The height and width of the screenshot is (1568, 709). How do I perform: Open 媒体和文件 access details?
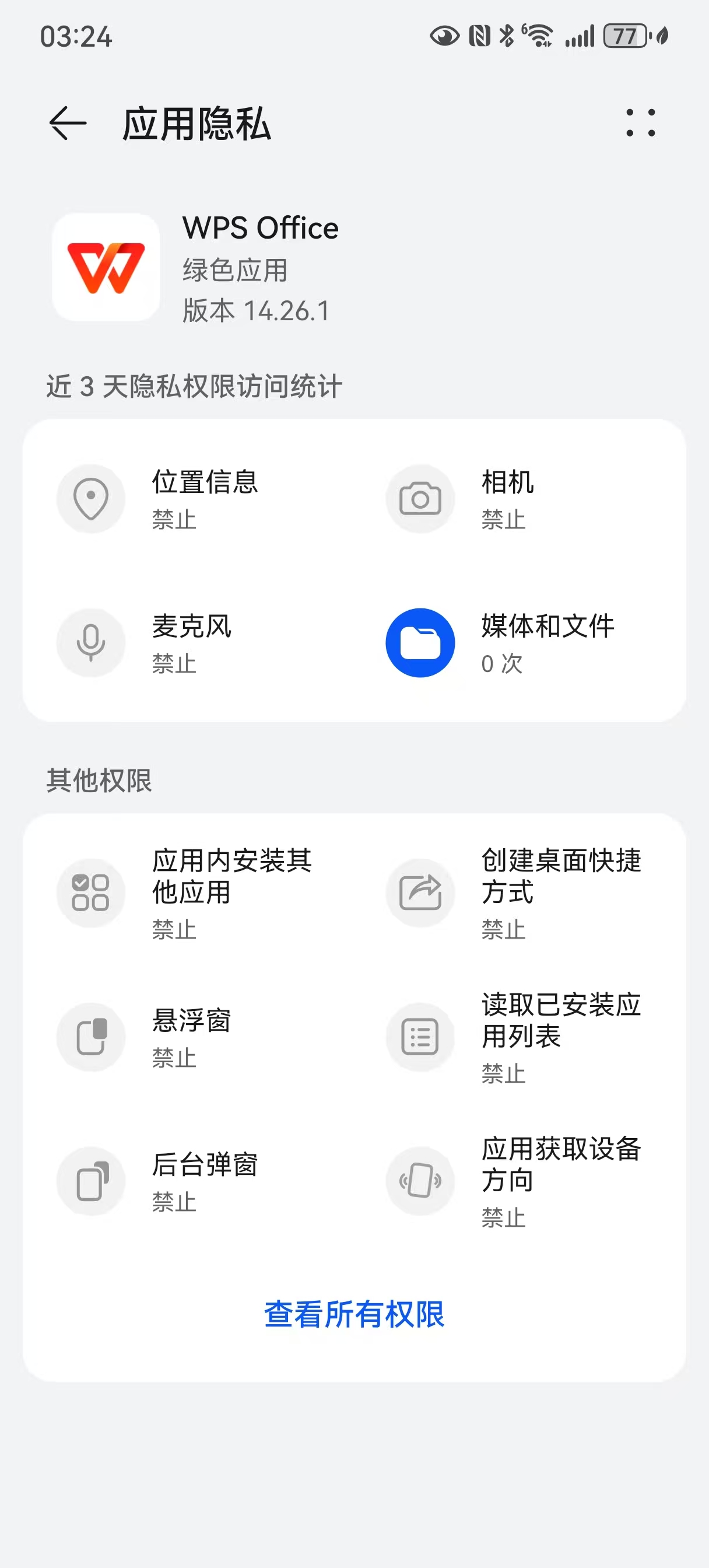click(519, 643)
